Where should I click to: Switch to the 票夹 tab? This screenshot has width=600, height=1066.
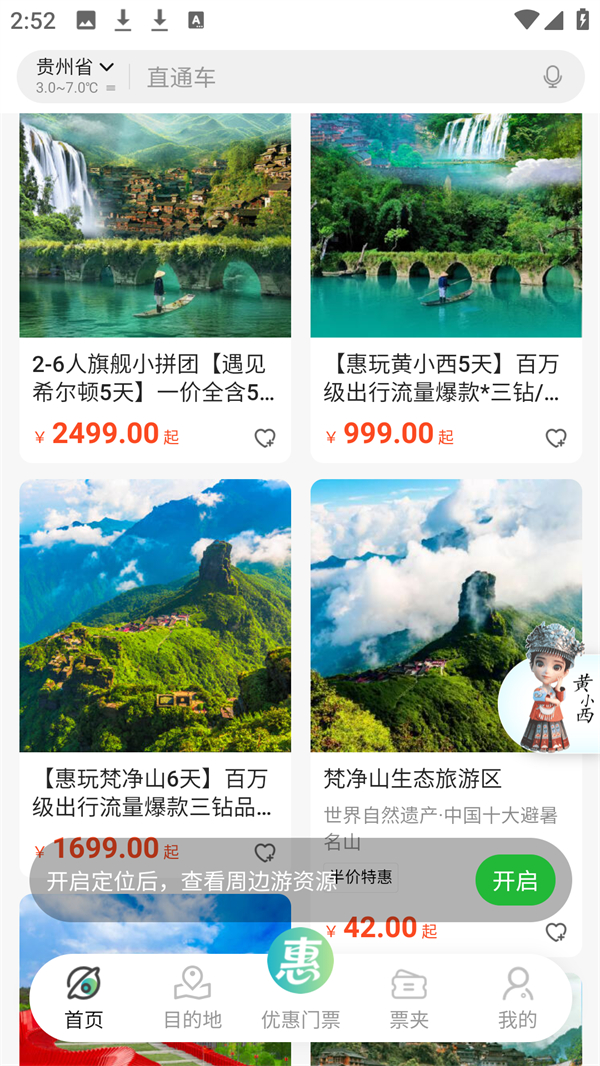[x=408, y=998]
